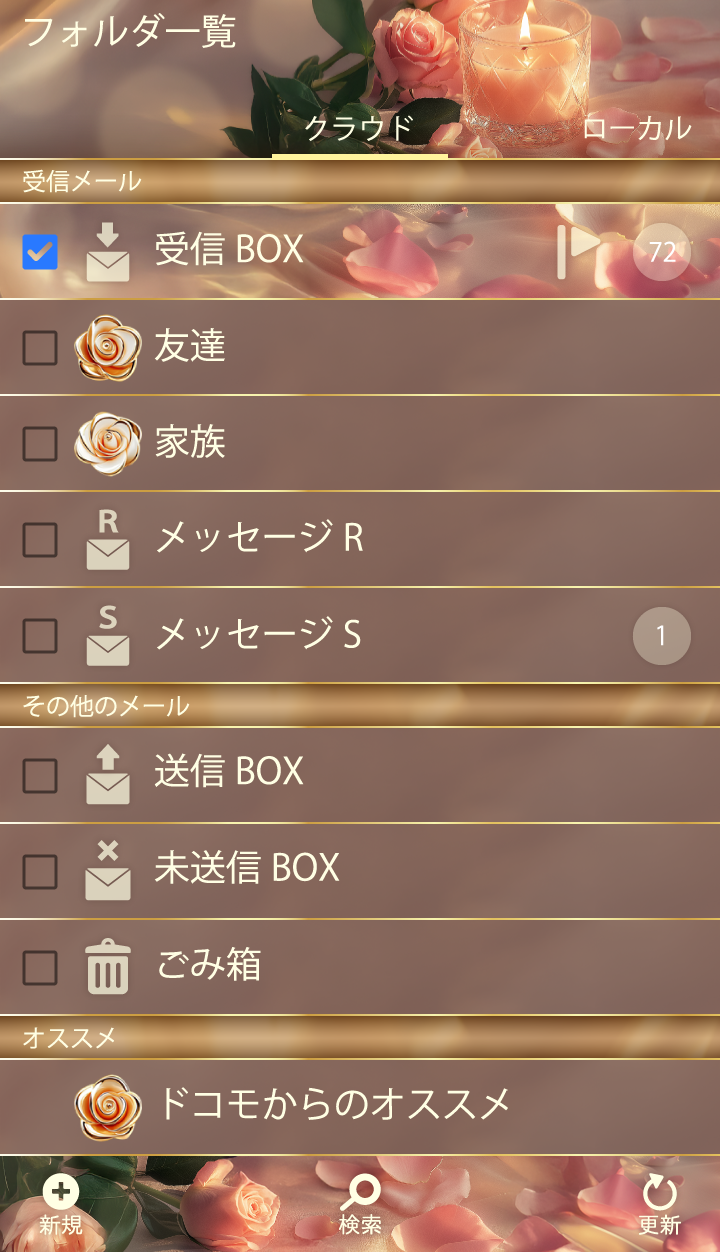This screenshot has height=1252, width=720.
Task: Select the 未送信 BOX checkbox
Action: (40, 872)
